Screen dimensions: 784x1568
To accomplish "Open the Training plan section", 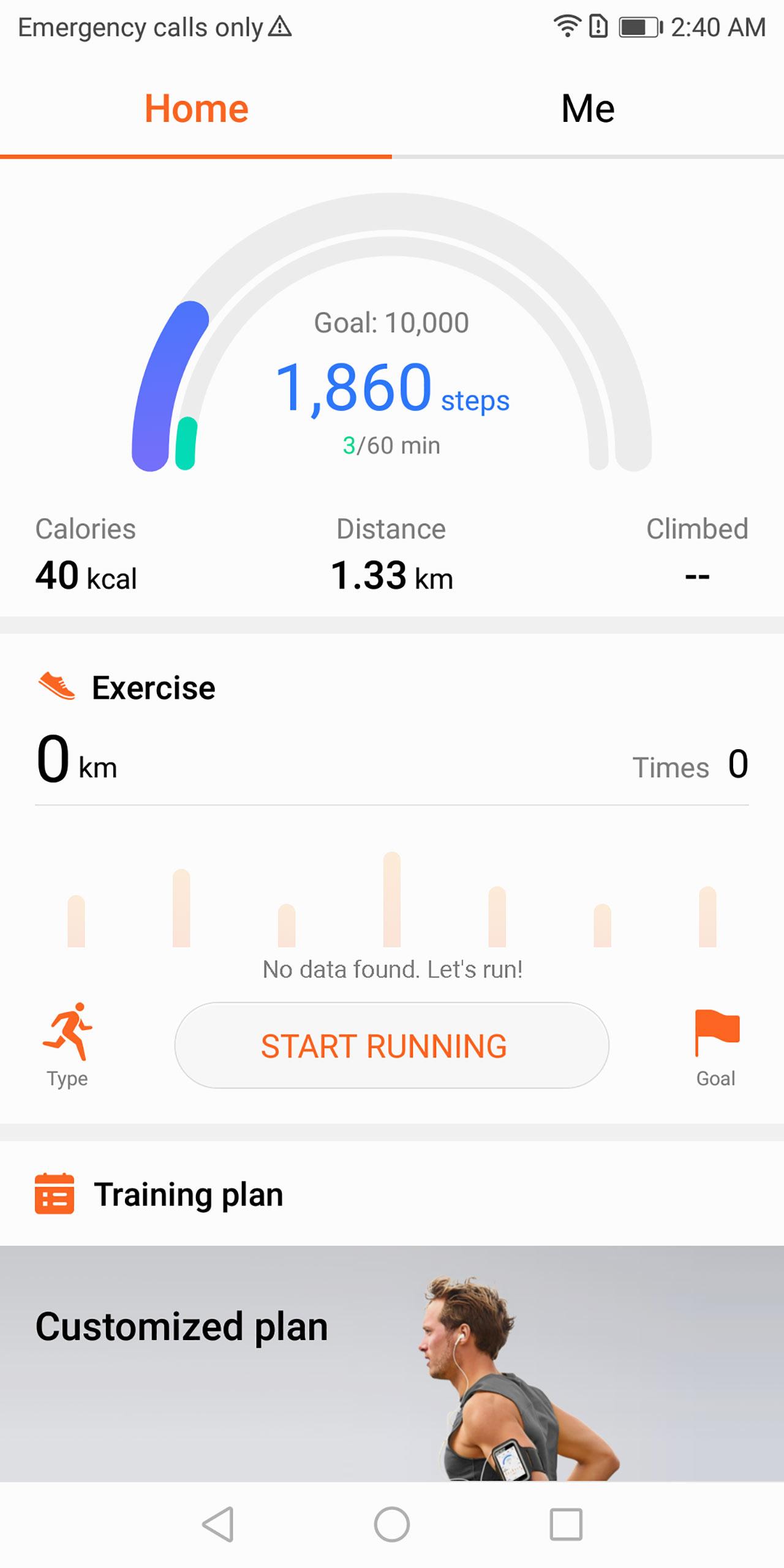I will point(188,1194).
